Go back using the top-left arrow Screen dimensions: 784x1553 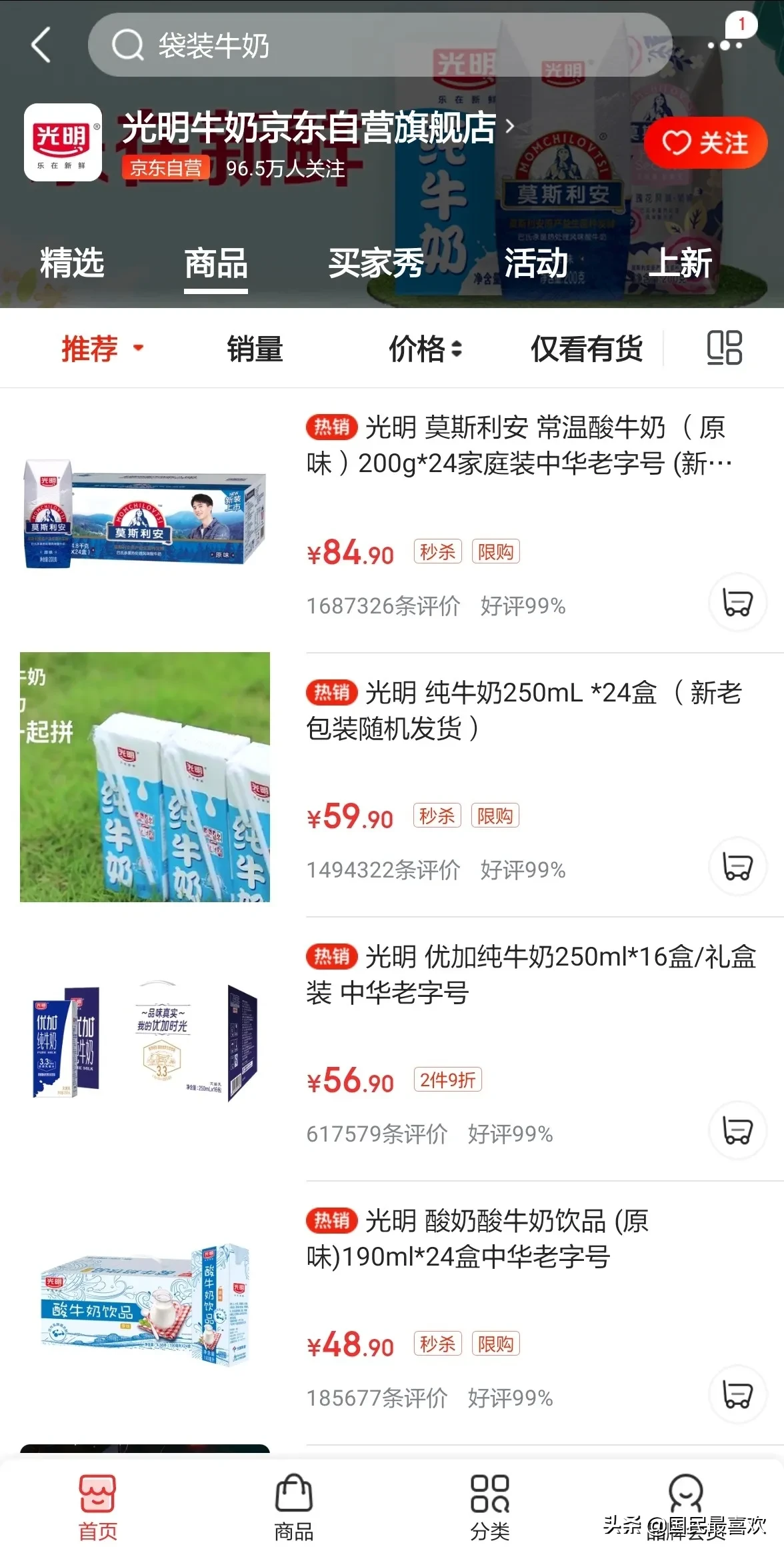41,45
